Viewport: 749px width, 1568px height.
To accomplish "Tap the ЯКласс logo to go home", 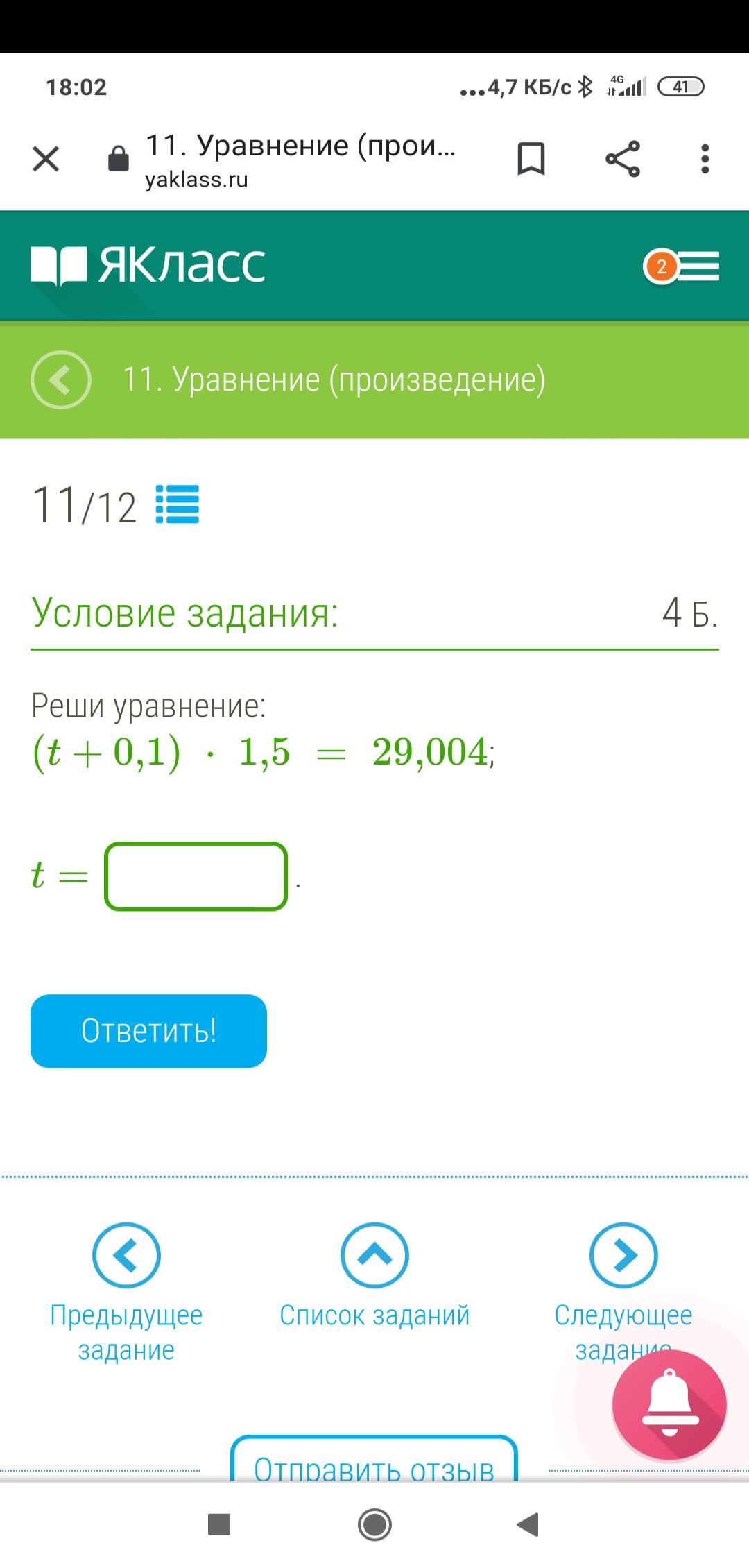I will 148,265.
